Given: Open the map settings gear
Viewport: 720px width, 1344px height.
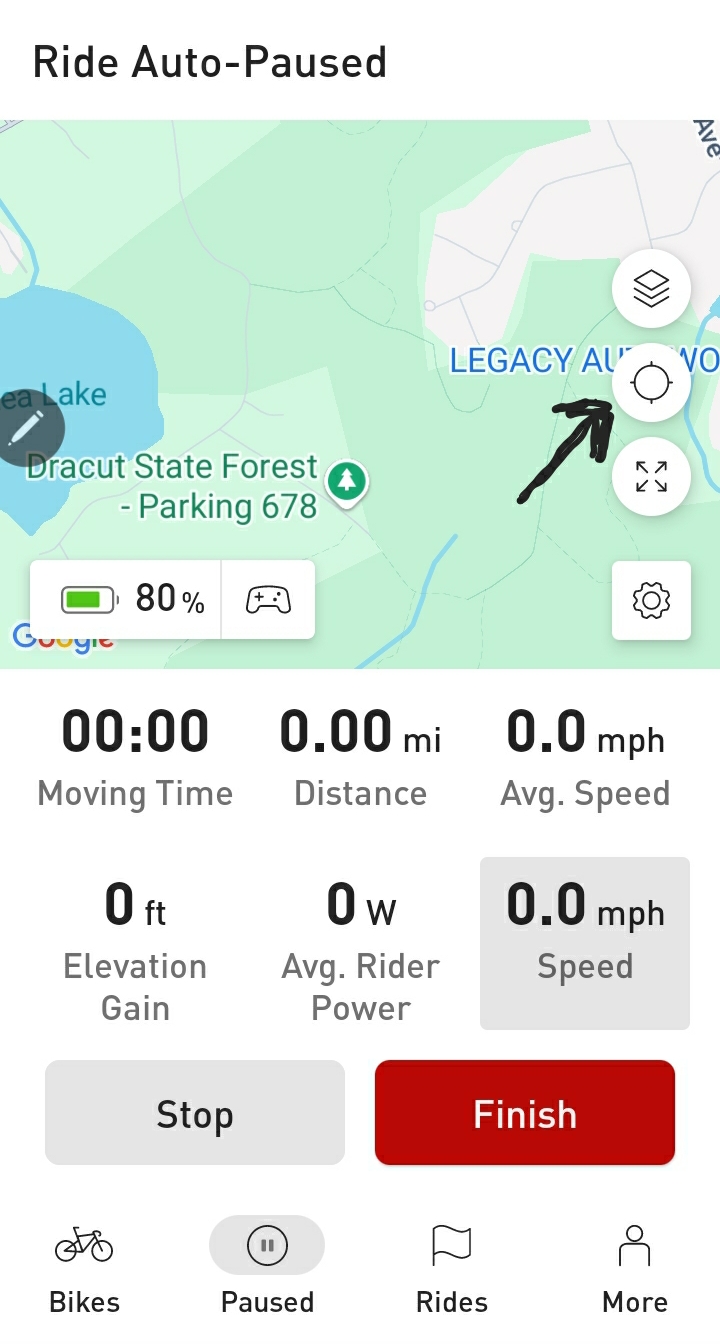Looking at the screenshot, I should click(651, 600).
